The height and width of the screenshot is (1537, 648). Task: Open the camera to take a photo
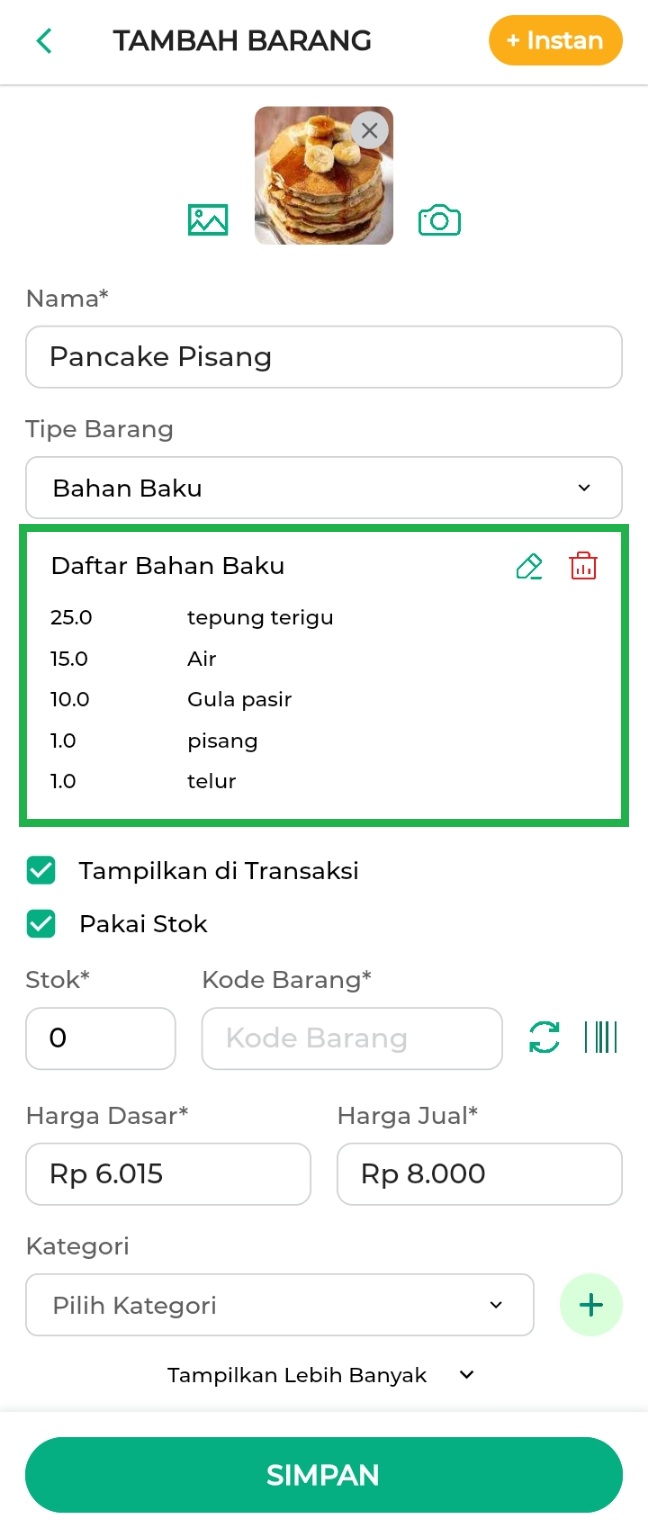pos(439,220)
